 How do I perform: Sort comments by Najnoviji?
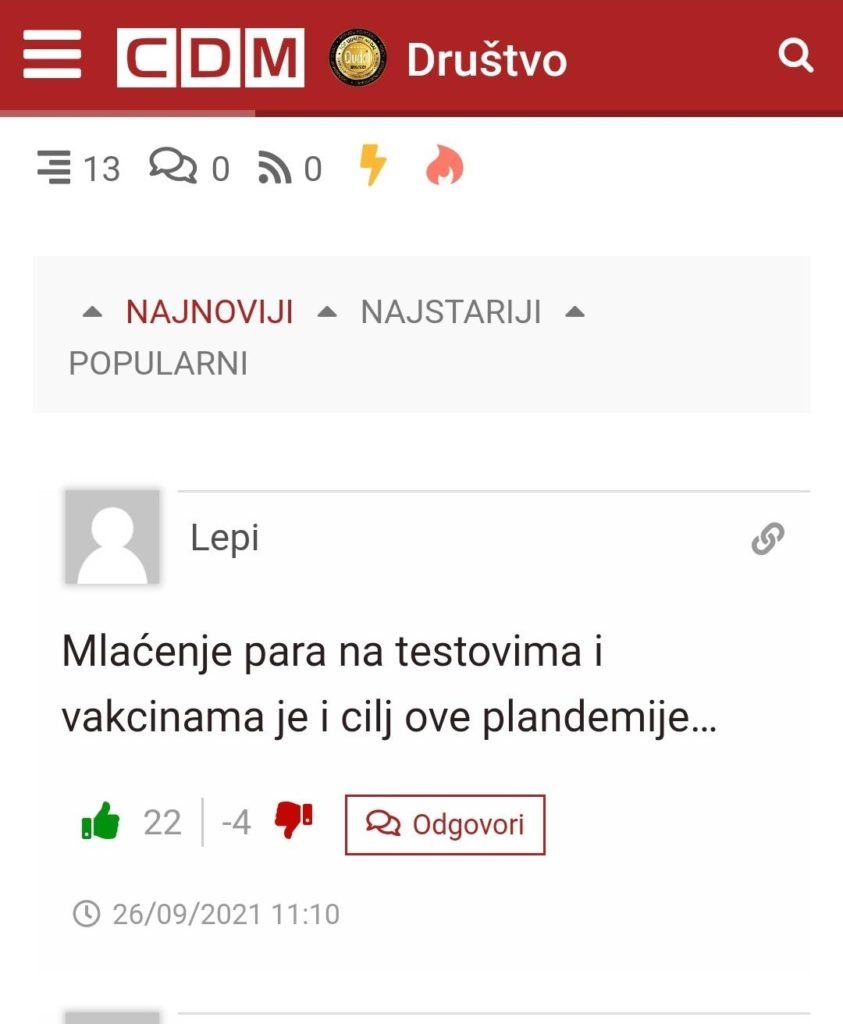209,313
